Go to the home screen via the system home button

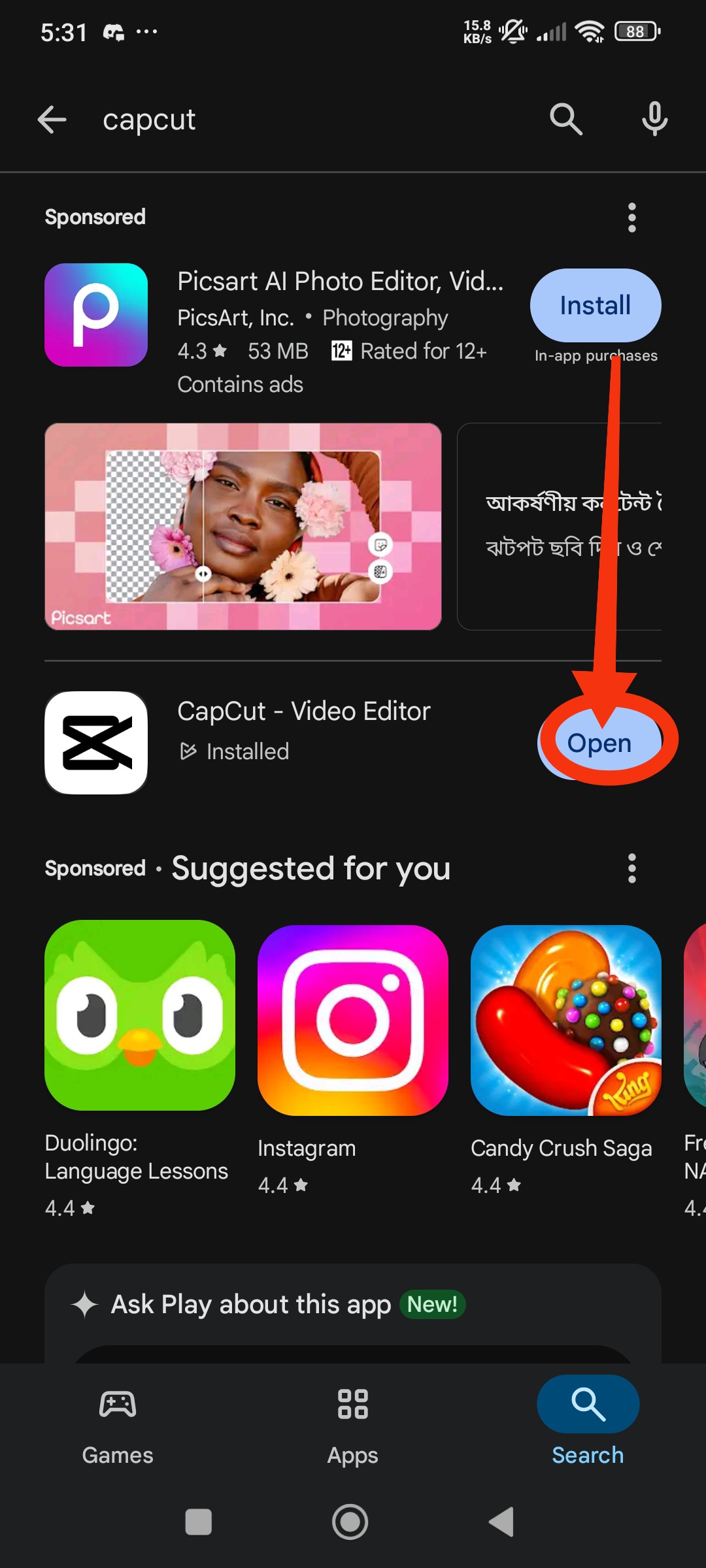pos(350,1522)
